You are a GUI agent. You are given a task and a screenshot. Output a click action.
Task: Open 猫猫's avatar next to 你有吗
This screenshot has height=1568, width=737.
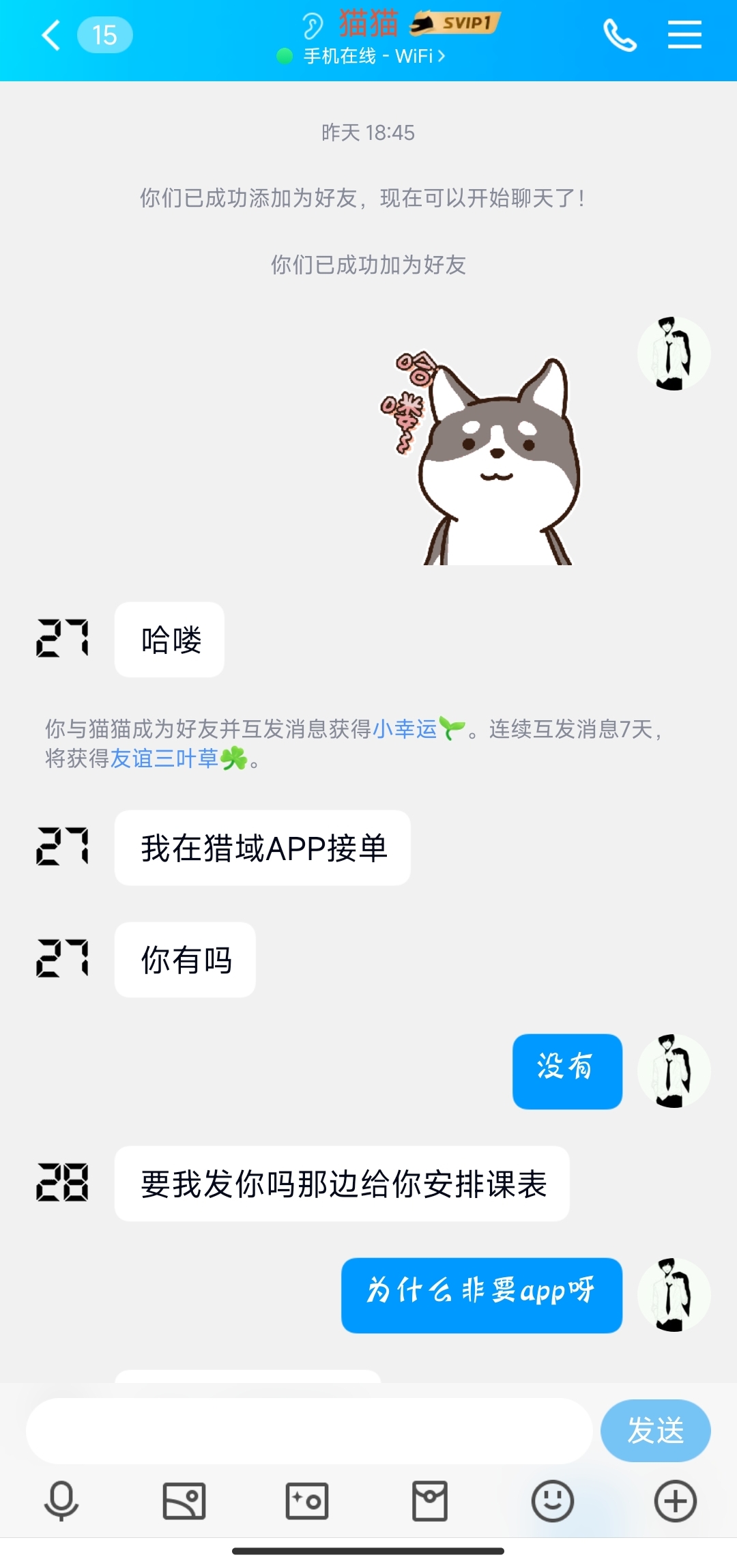coord(62,958)
